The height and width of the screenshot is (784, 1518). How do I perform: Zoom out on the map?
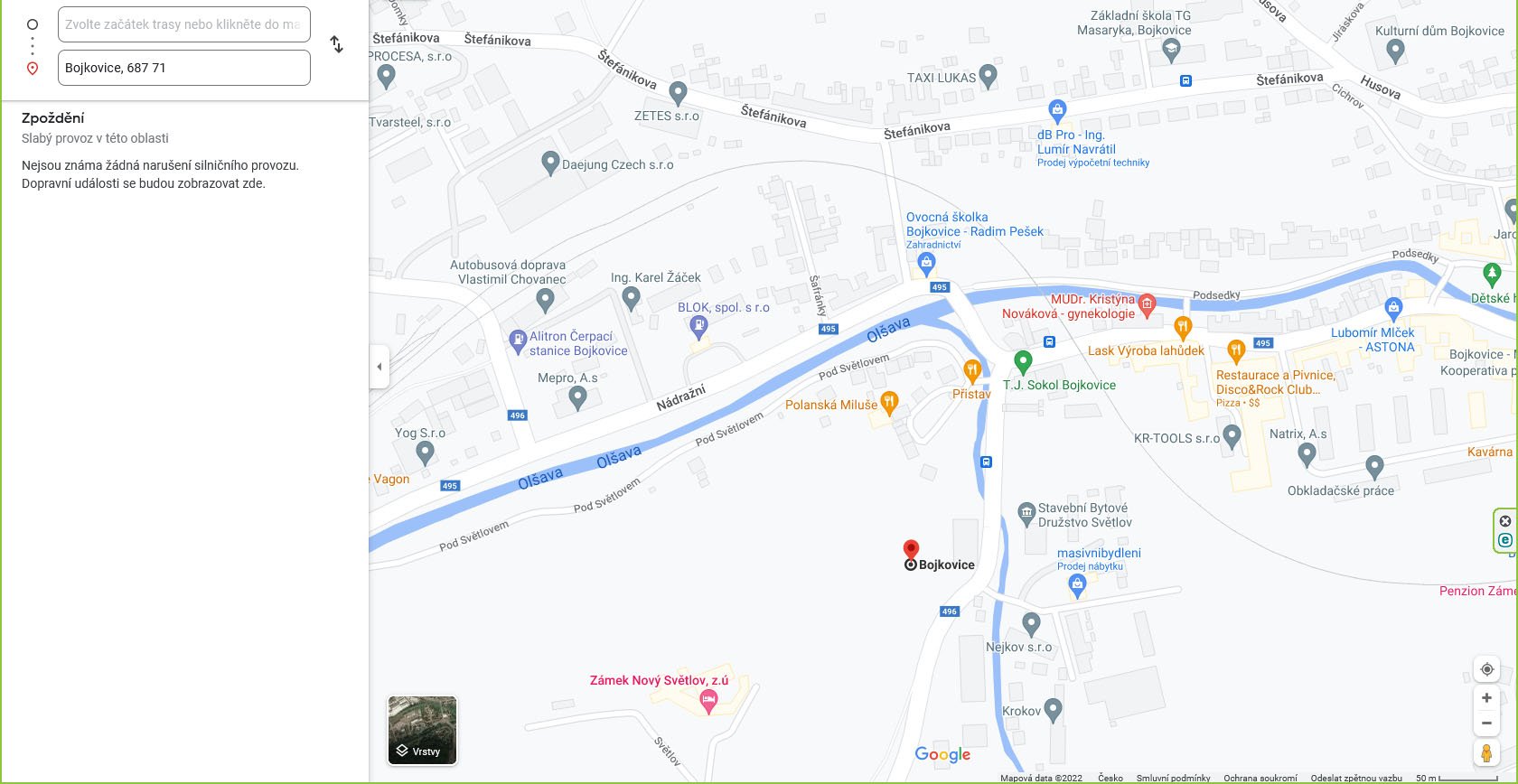[1486, 723]
